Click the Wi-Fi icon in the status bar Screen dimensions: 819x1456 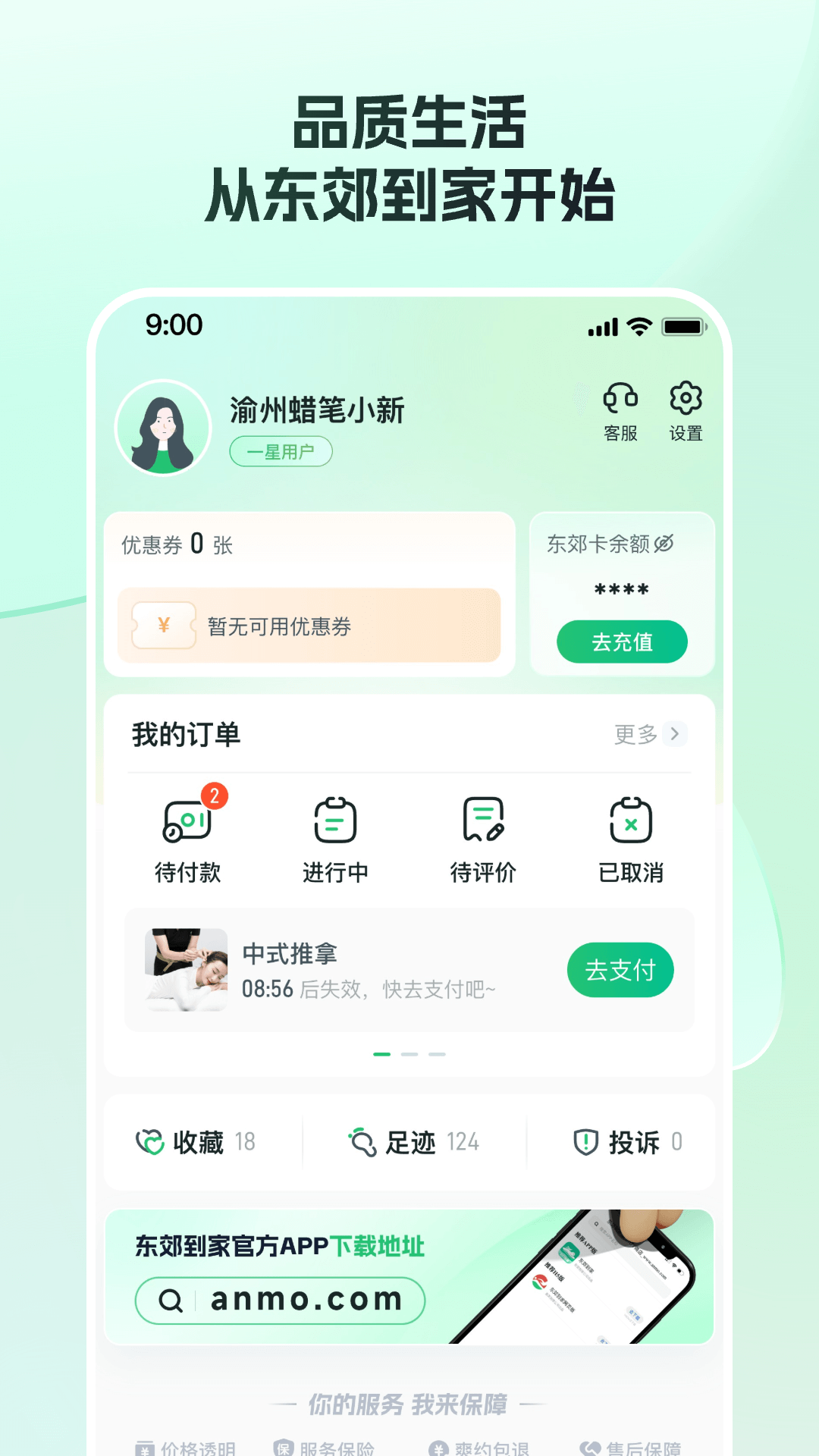639,325
